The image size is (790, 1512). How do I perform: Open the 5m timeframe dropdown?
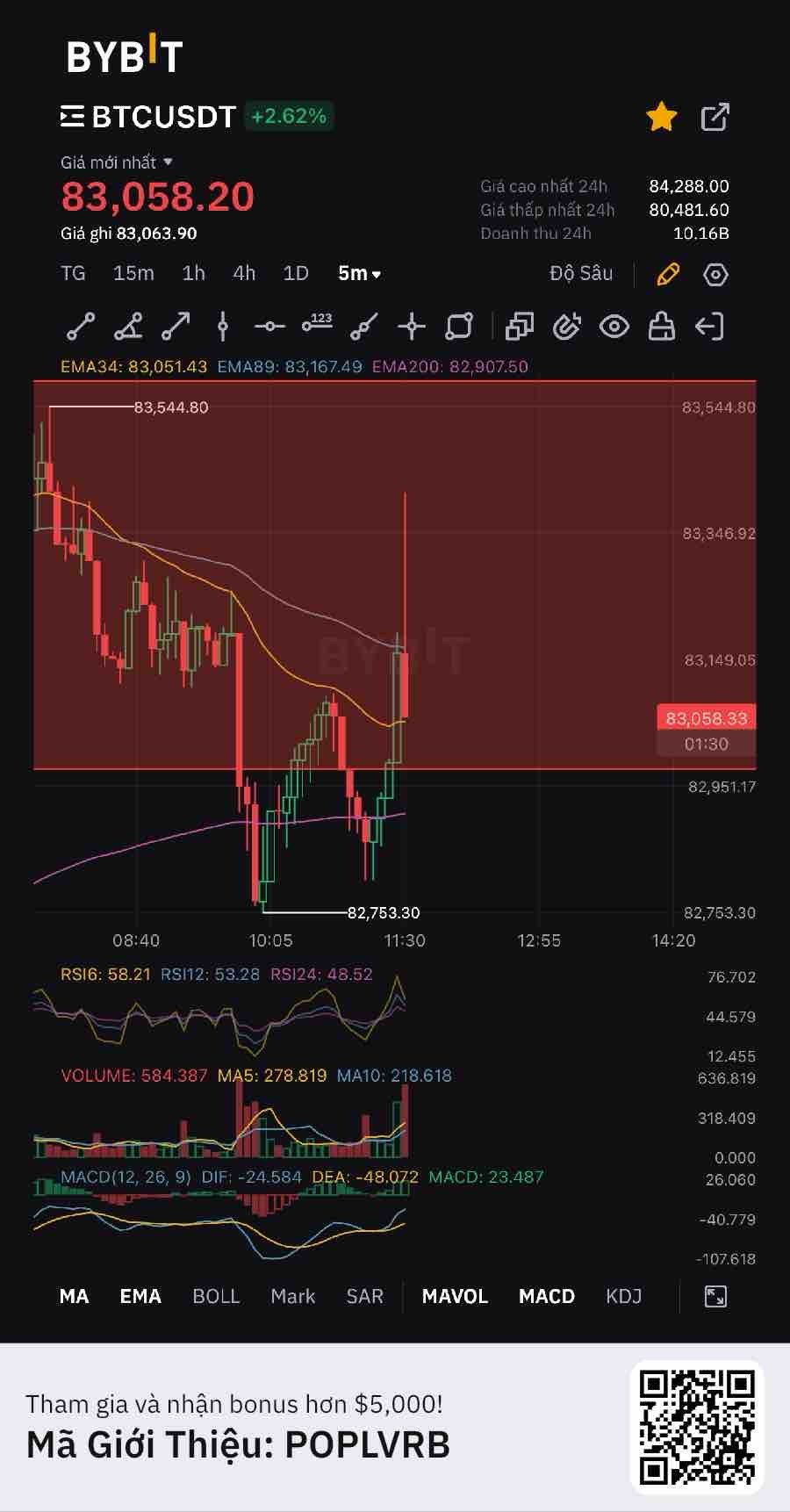[x=359, y=274]
